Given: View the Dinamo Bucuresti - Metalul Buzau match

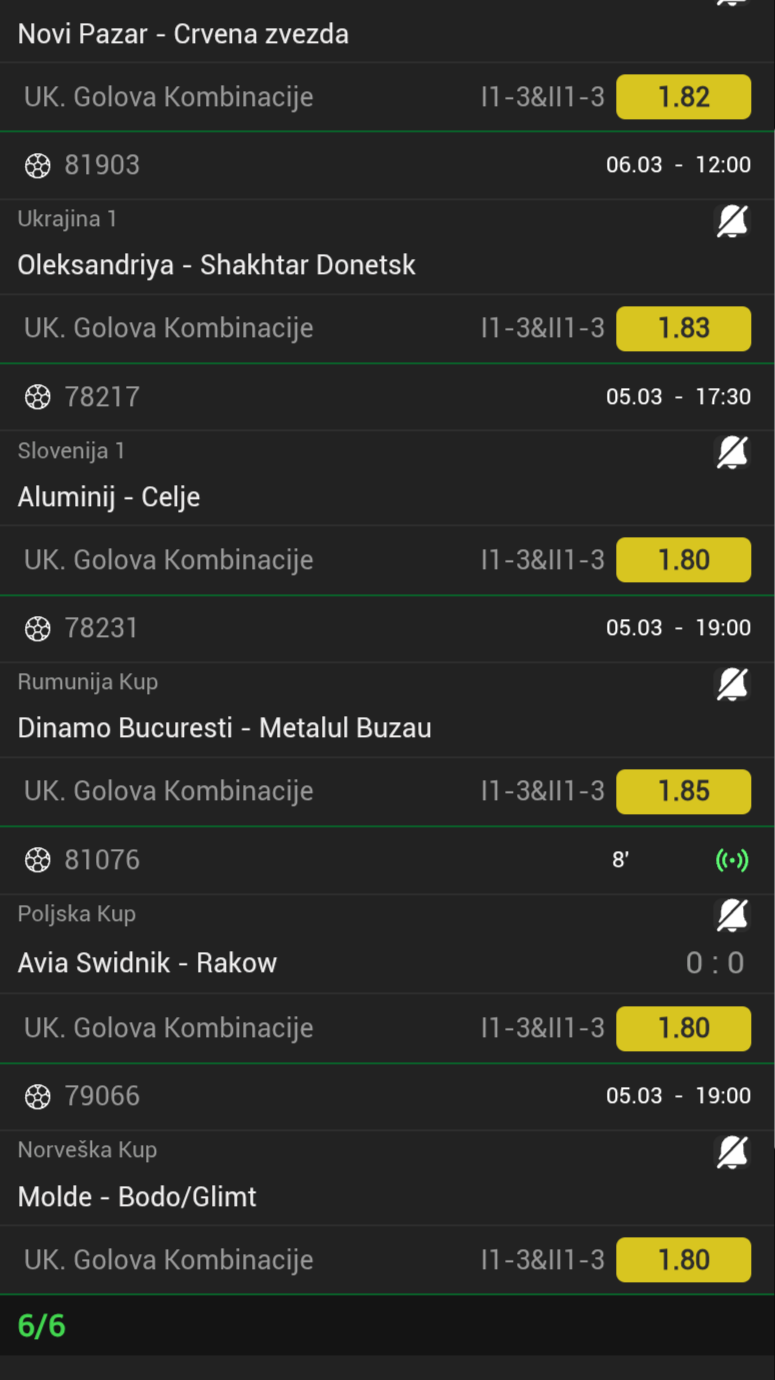Looking at the screenshot, I should pos(224,728).
